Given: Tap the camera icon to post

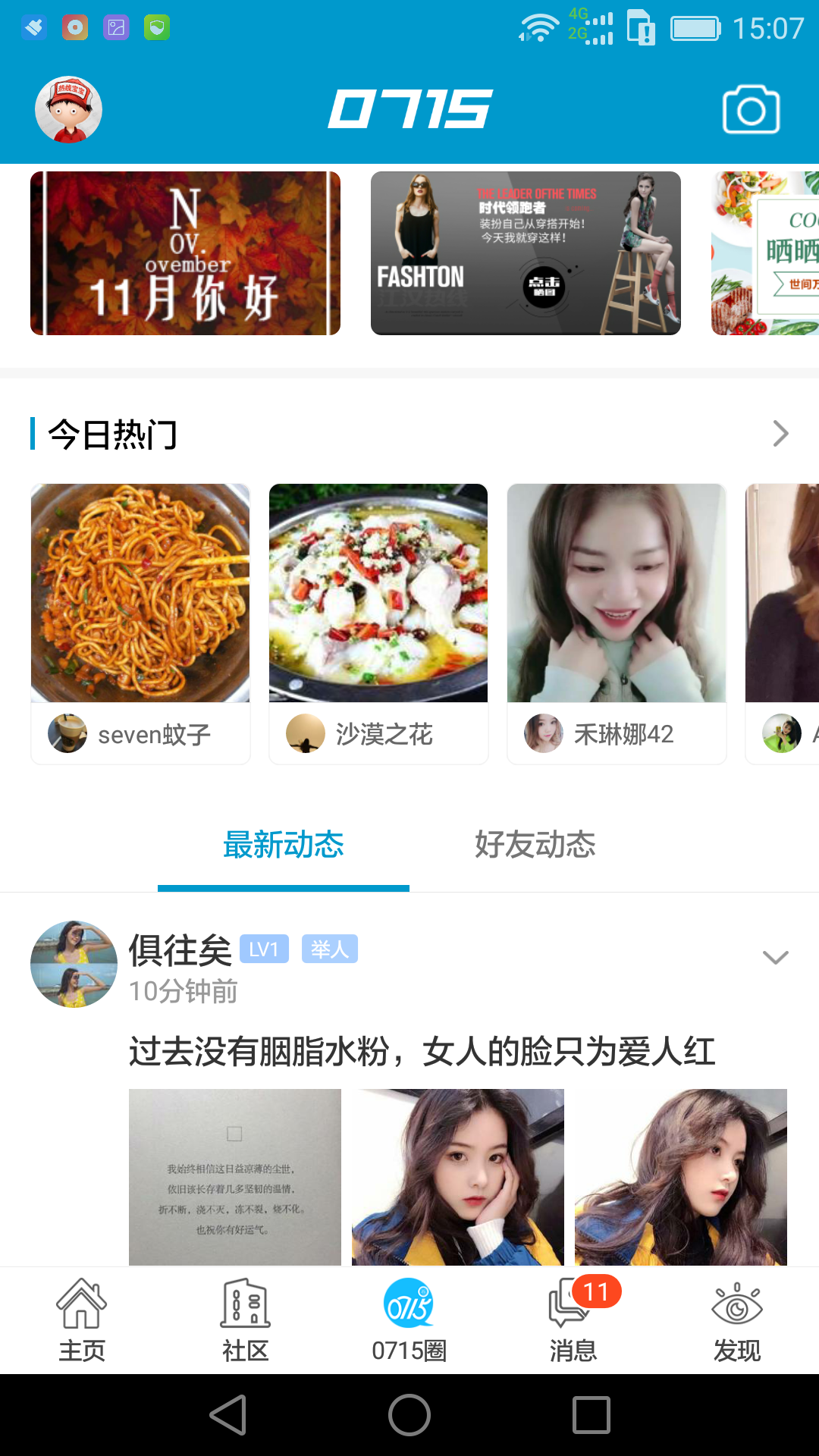Looking at the screenshot, I should [x=751, y=110].
